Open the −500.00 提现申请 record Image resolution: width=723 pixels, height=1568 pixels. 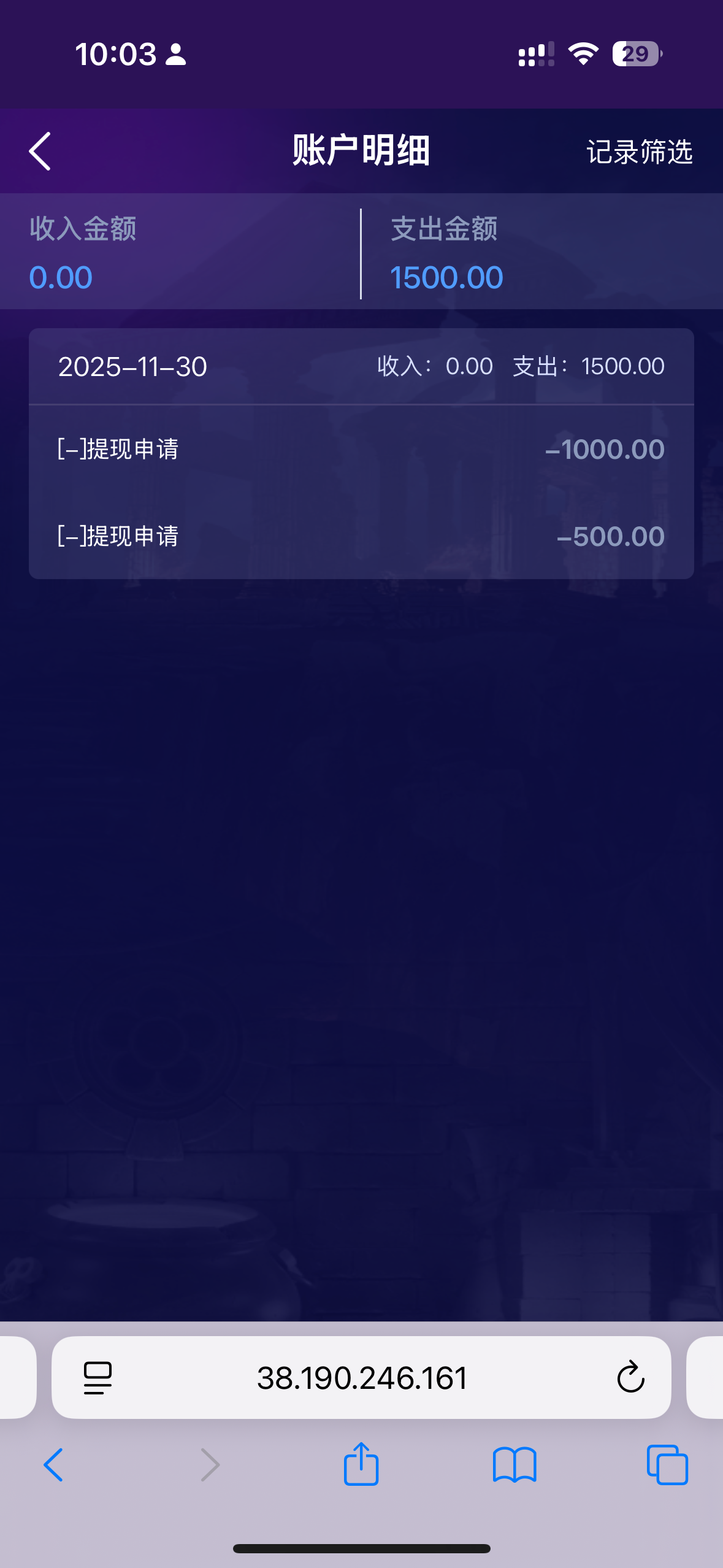click(361, 536)
